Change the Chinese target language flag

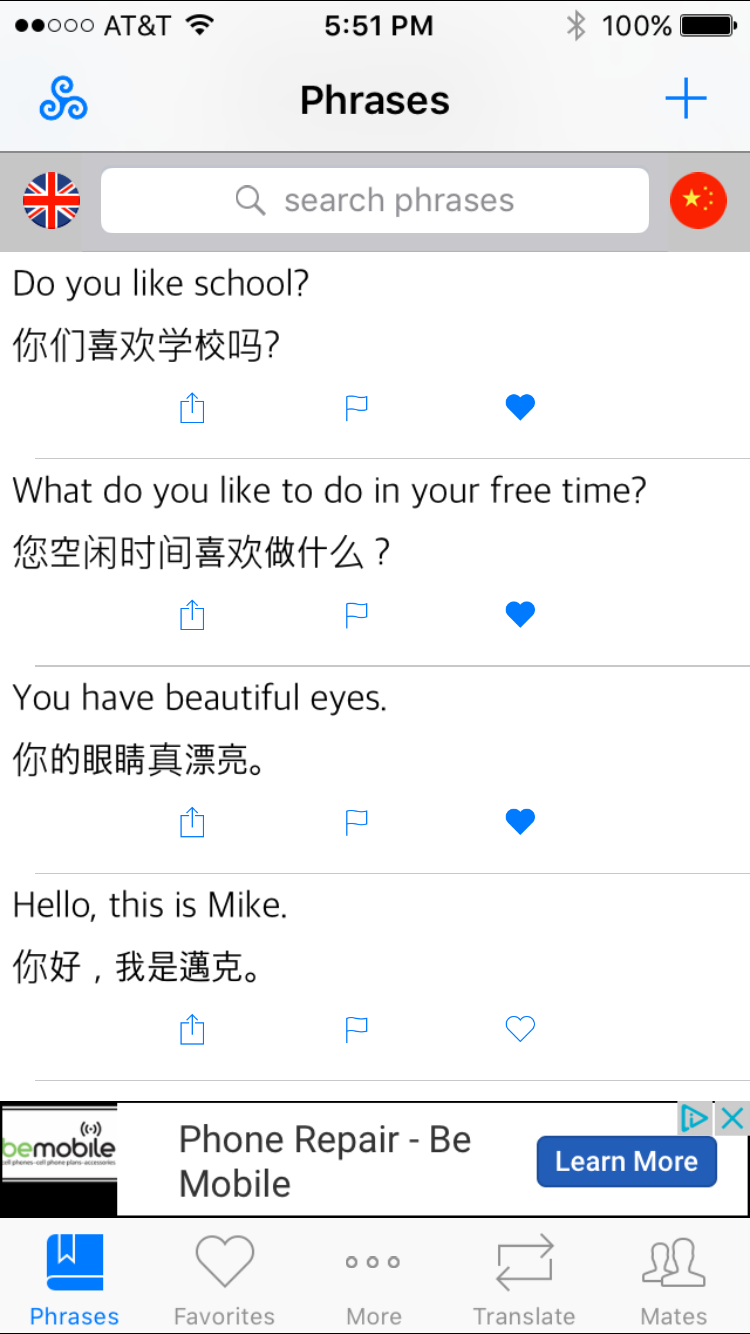click(698, 201)
